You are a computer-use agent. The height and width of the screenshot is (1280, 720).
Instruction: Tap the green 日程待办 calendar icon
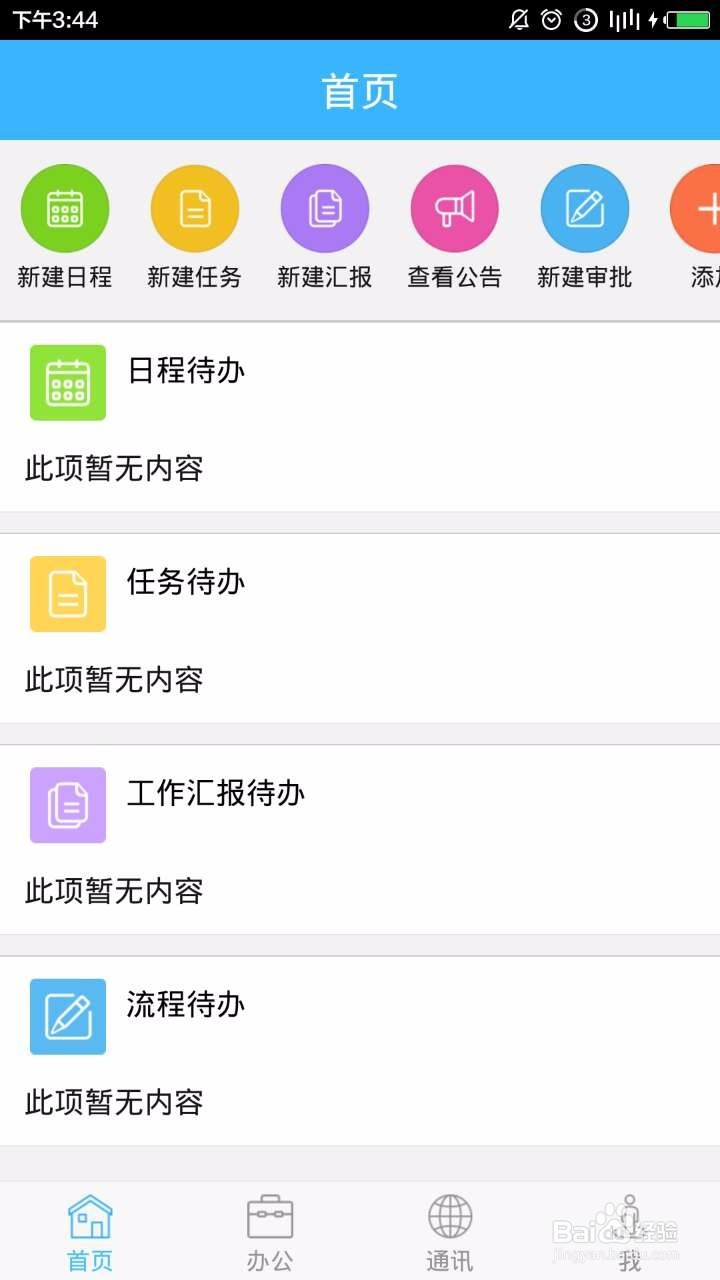point(67,383)
